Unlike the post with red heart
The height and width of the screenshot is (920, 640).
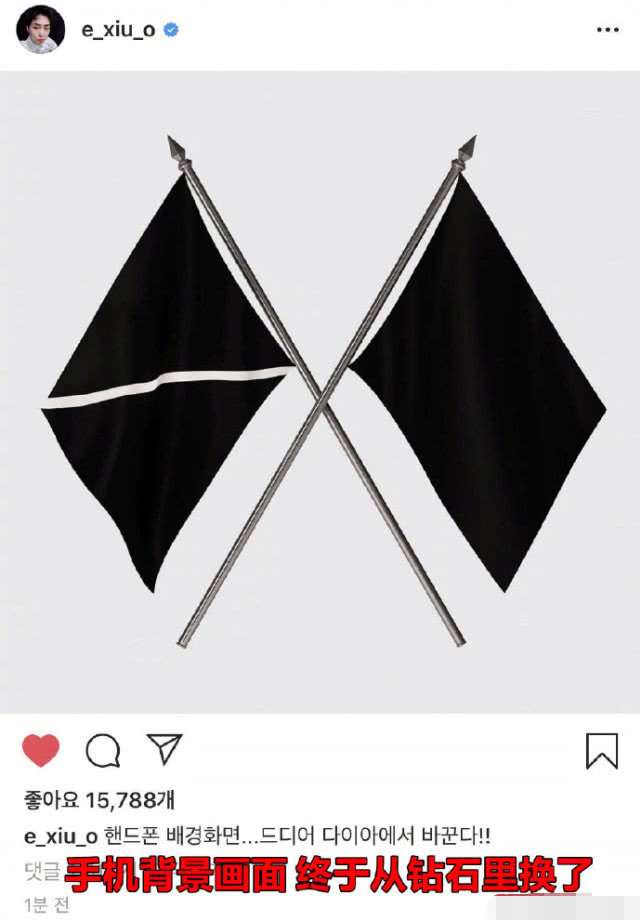pos(41,750)
